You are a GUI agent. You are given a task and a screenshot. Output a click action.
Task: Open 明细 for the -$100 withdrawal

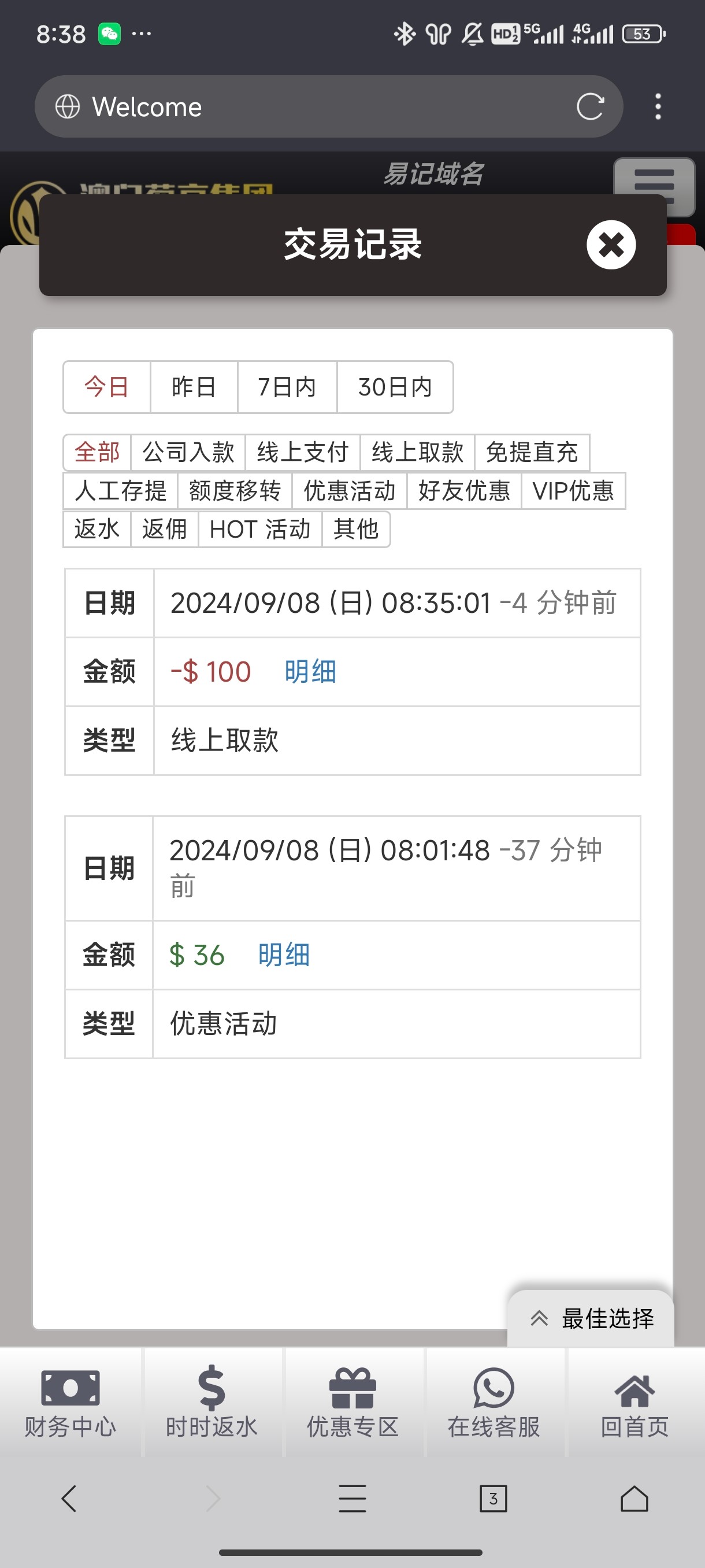tap(310, 671)
